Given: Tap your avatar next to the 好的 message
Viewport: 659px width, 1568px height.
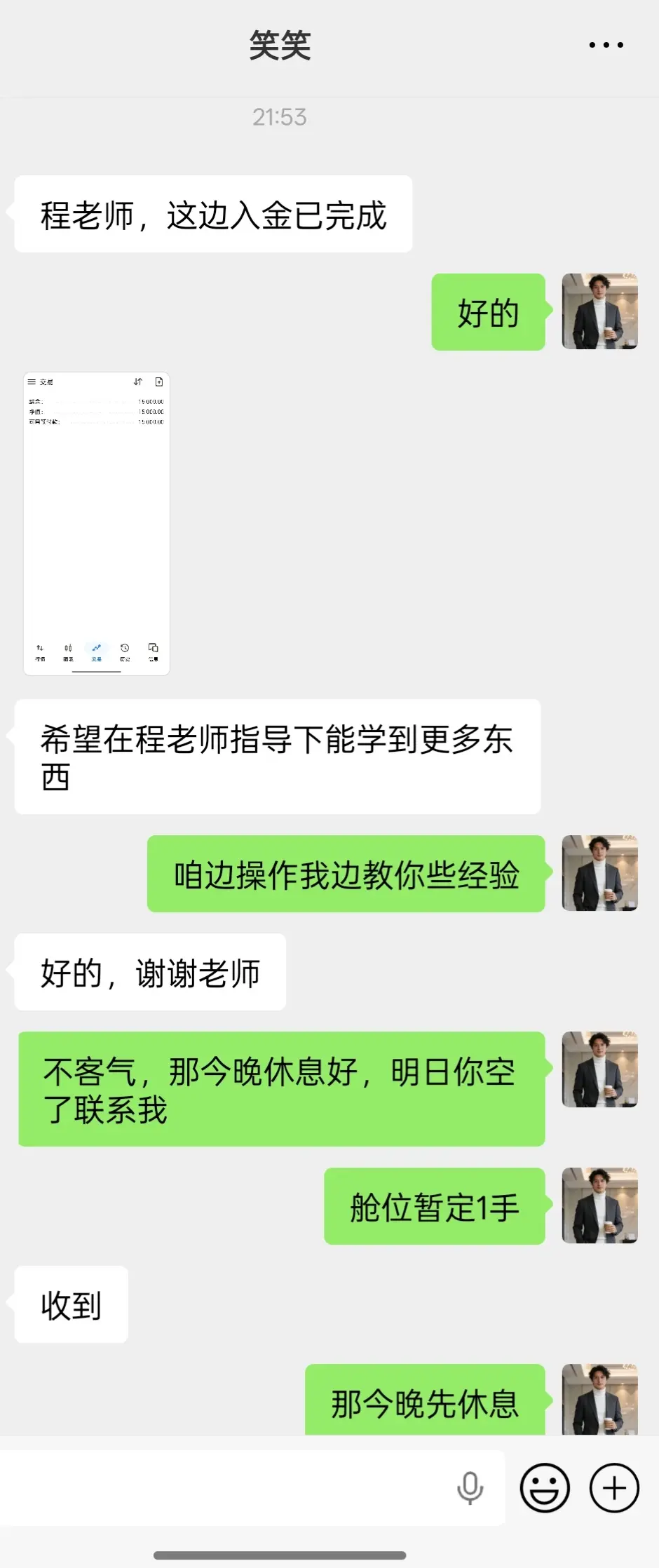Looking at the screenshot, I should point(599,311).
